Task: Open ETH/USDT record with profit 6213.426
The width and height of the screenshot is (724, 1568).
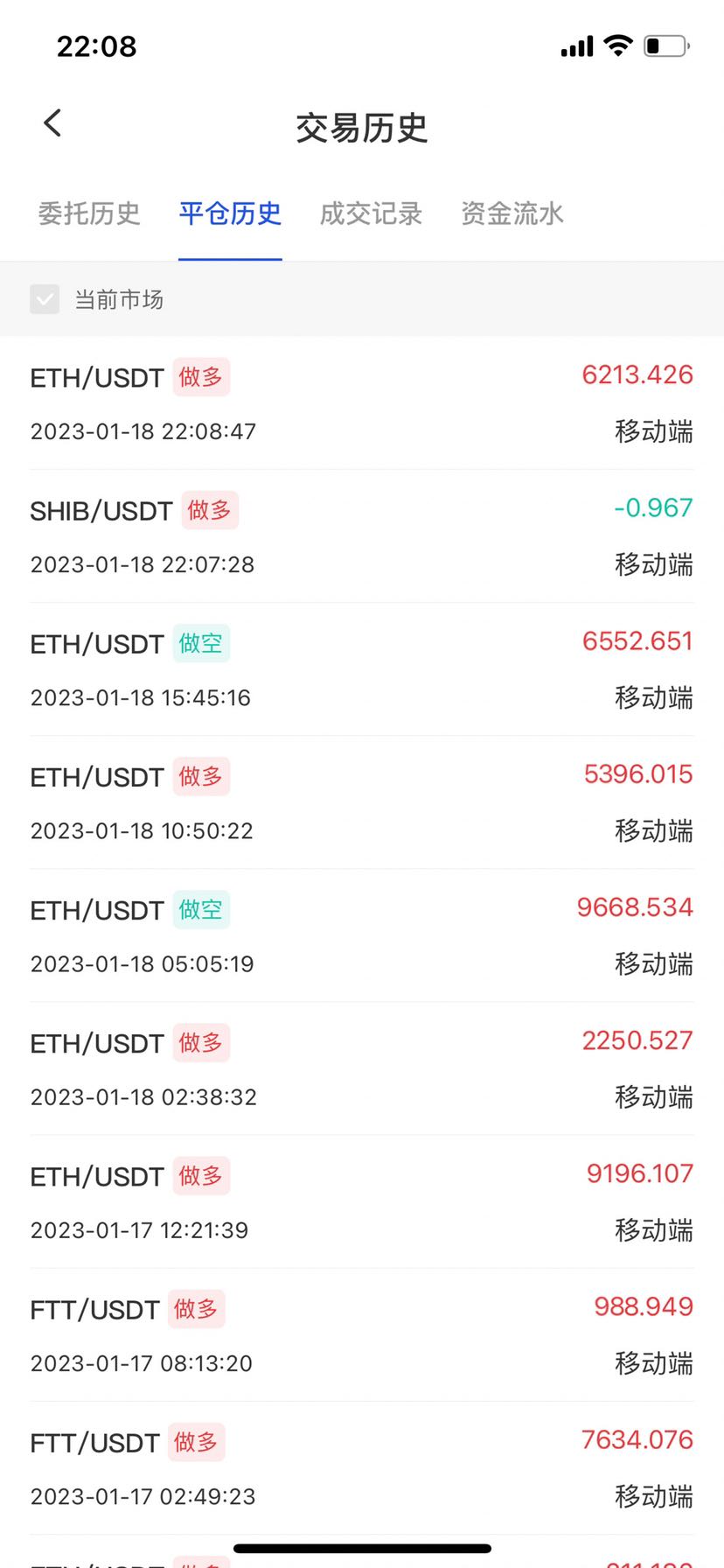Action: click(362, 403)
